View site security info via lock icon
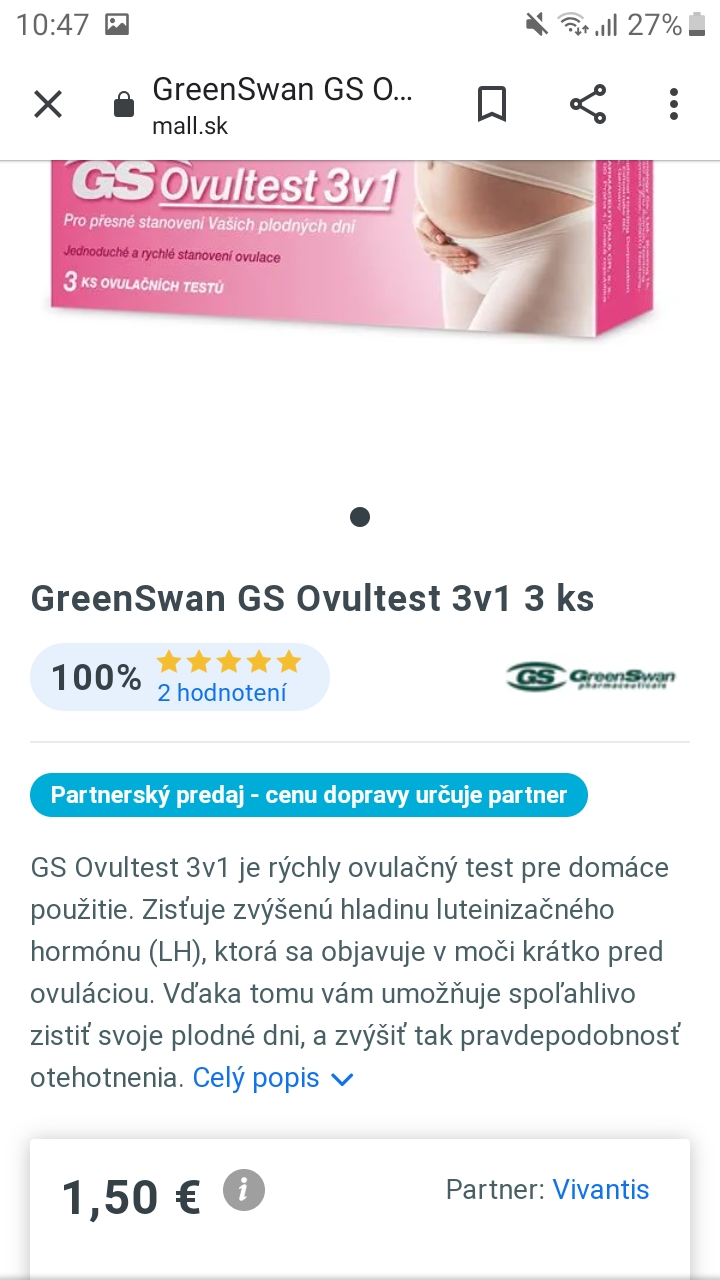 124,105
